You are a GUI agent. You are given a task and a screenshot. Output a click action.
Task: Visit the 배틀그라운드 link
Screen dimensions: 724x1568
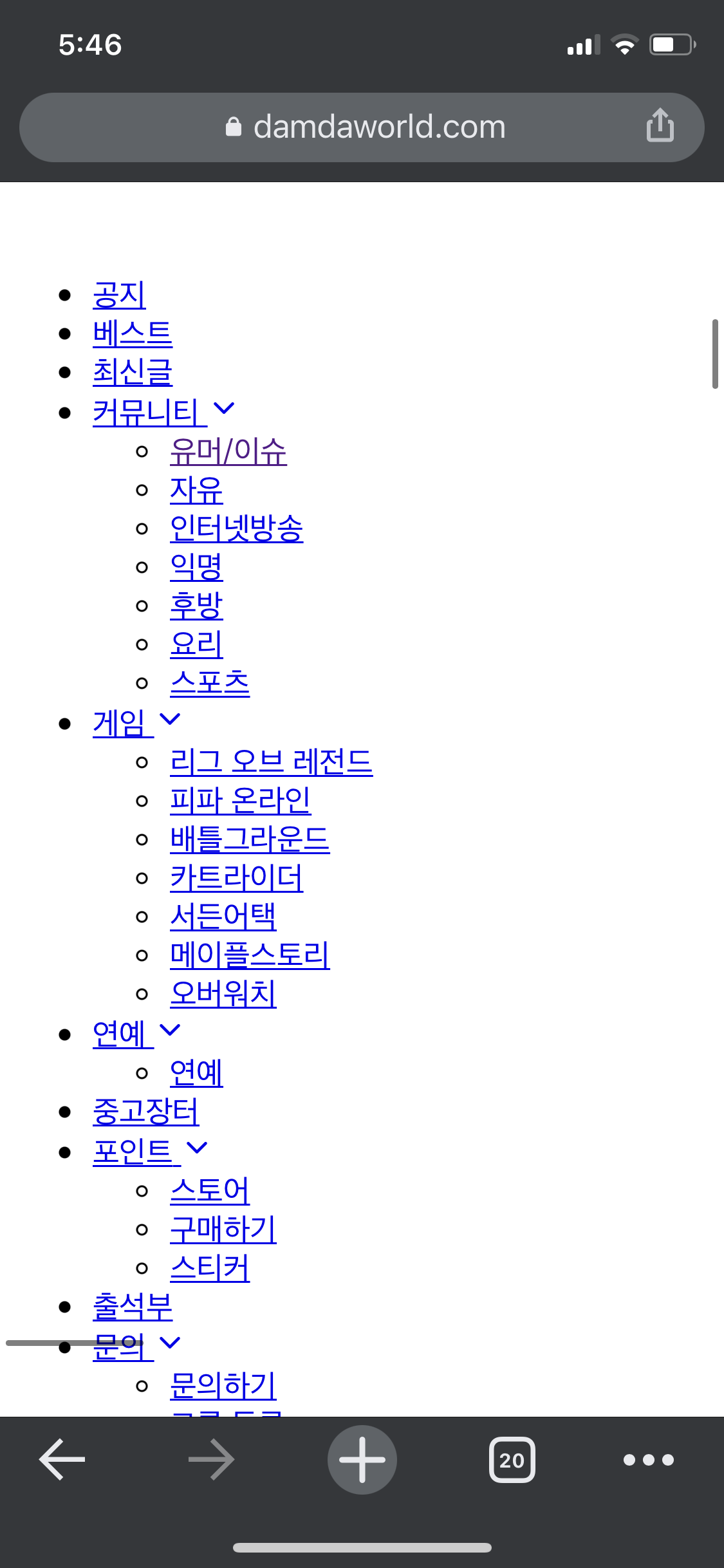[x=250, y=840]
